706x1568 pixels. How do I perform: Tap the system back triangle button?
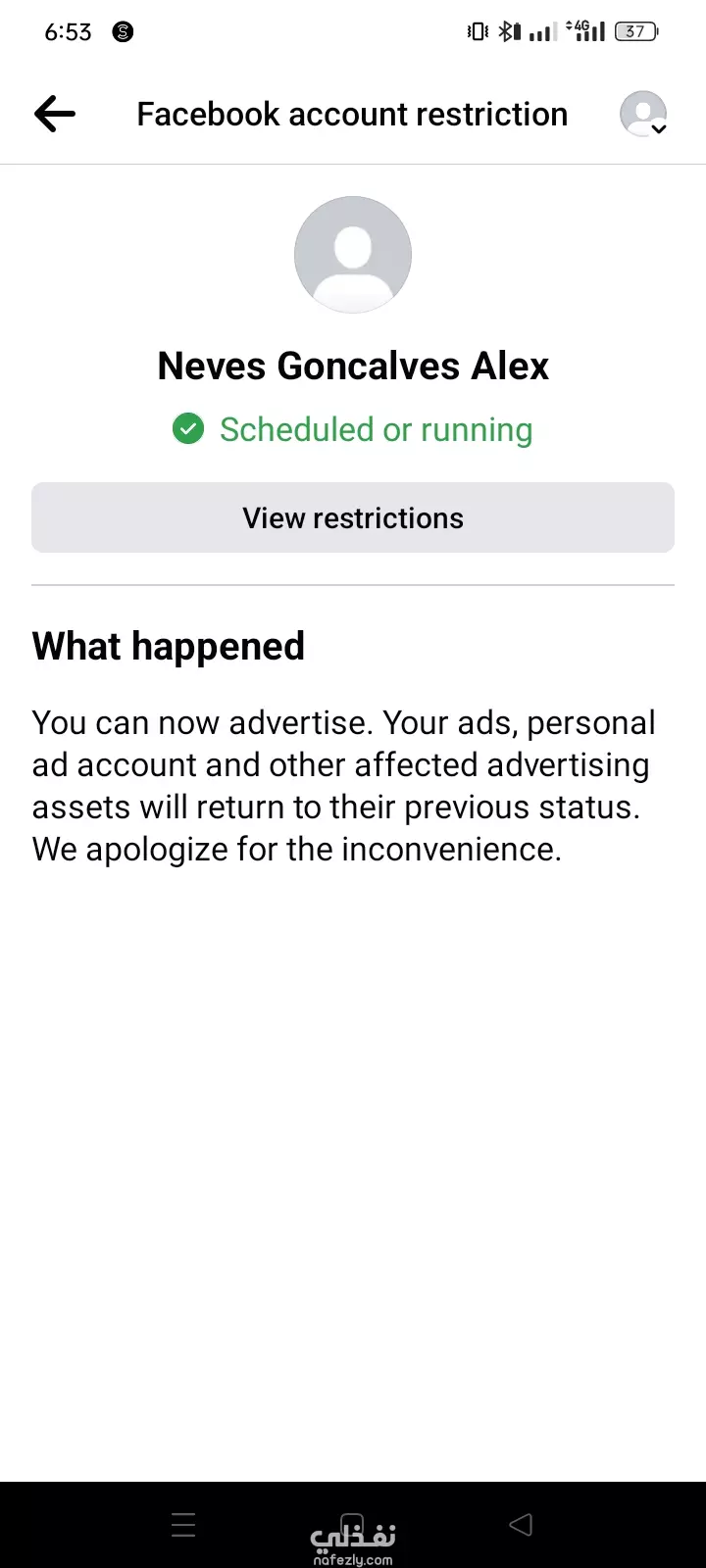pos(521,1525)
